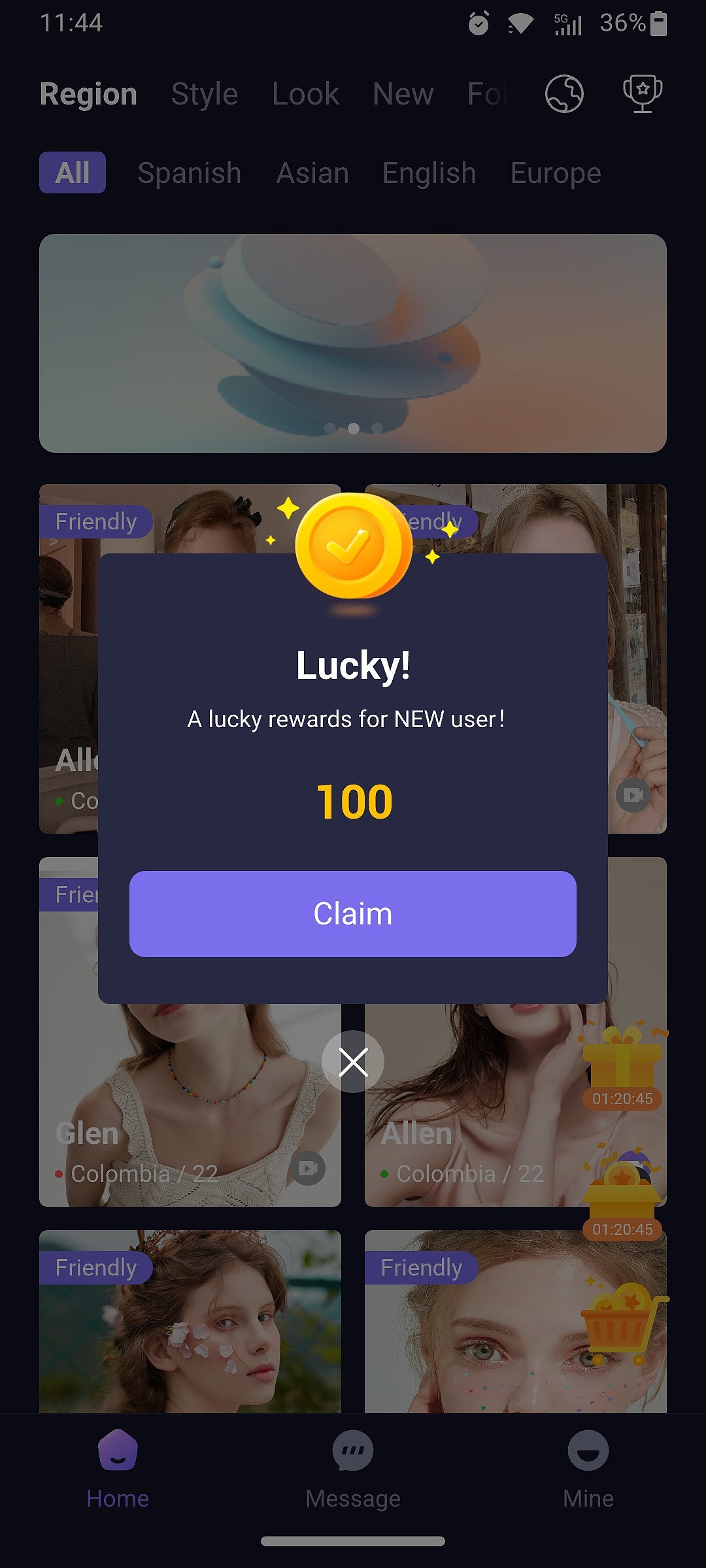
Task: Open the globe region selector icon
Action: [x=563, y=94]
